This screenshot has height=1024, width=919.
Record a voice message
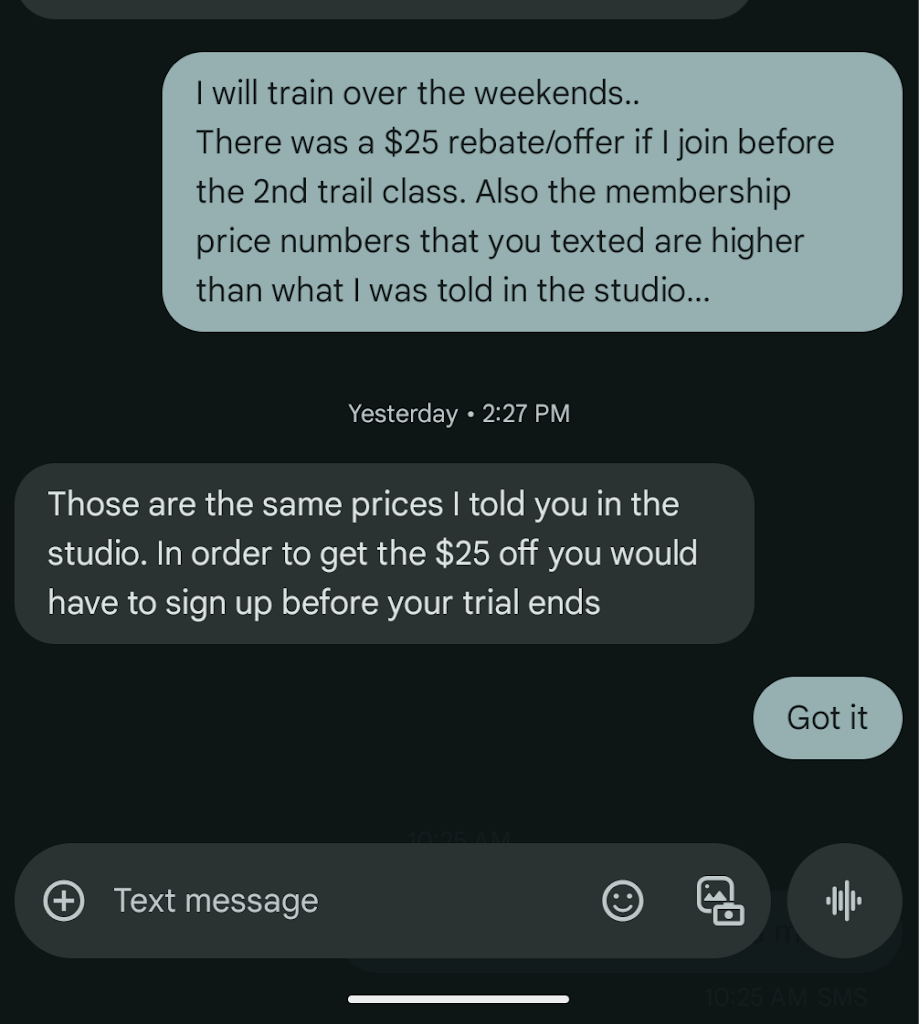pos(844,901)
